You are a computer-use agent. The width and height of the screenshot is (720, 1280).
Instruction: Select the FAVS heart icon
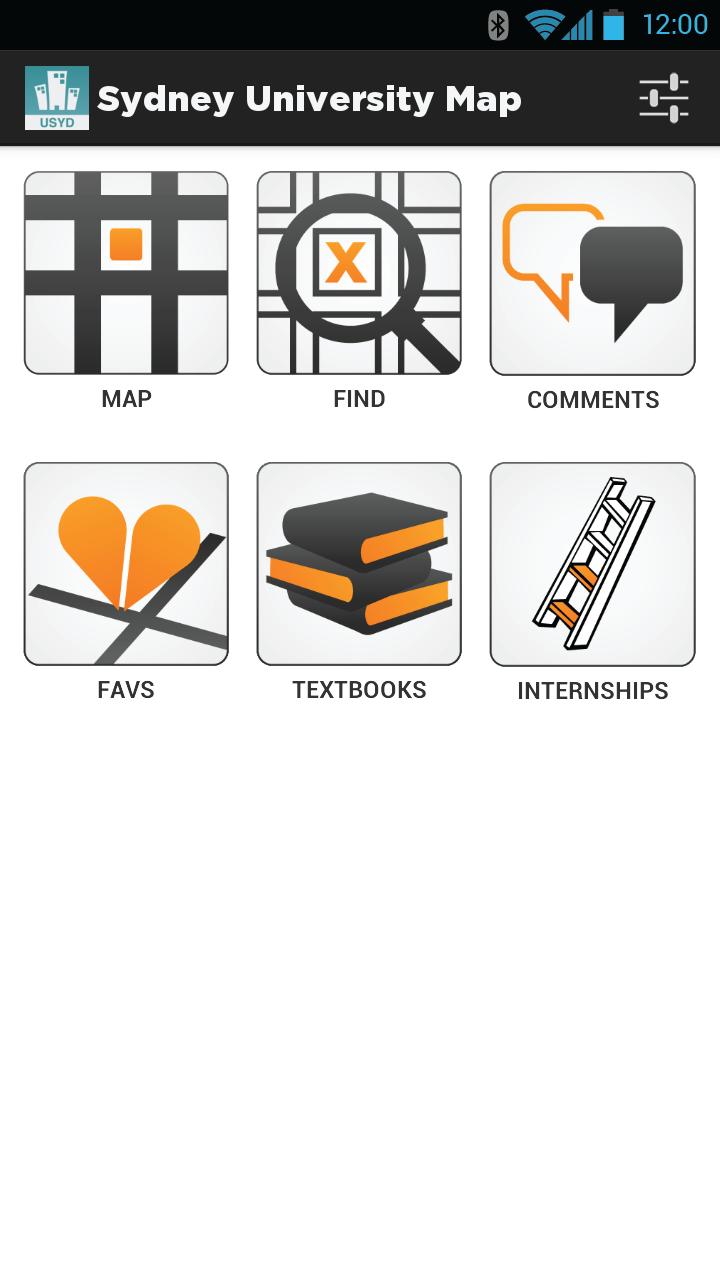[125, 563]
